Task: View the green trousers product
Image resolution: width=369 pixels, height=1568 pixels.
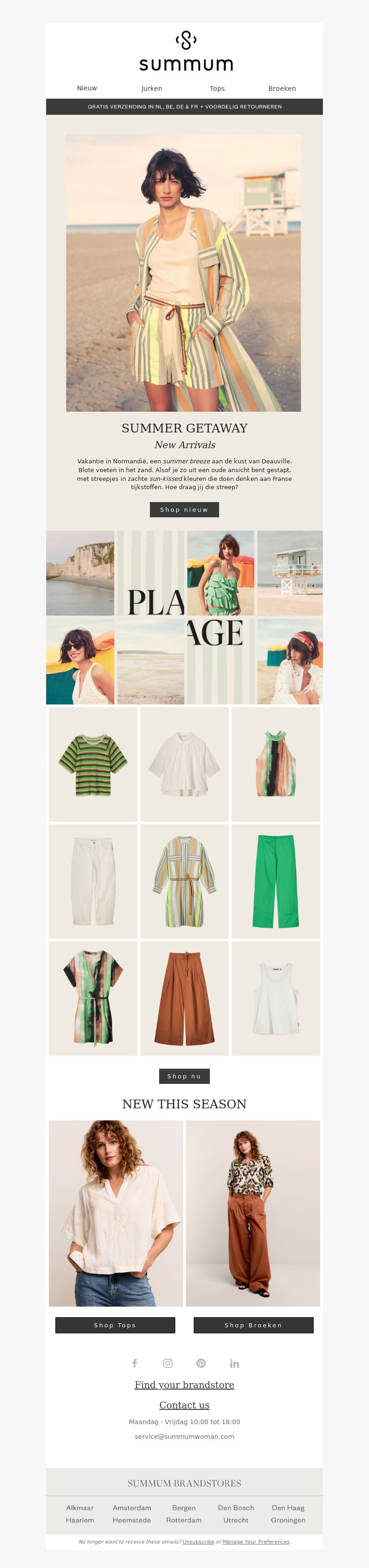Action: tap(276, 881)
